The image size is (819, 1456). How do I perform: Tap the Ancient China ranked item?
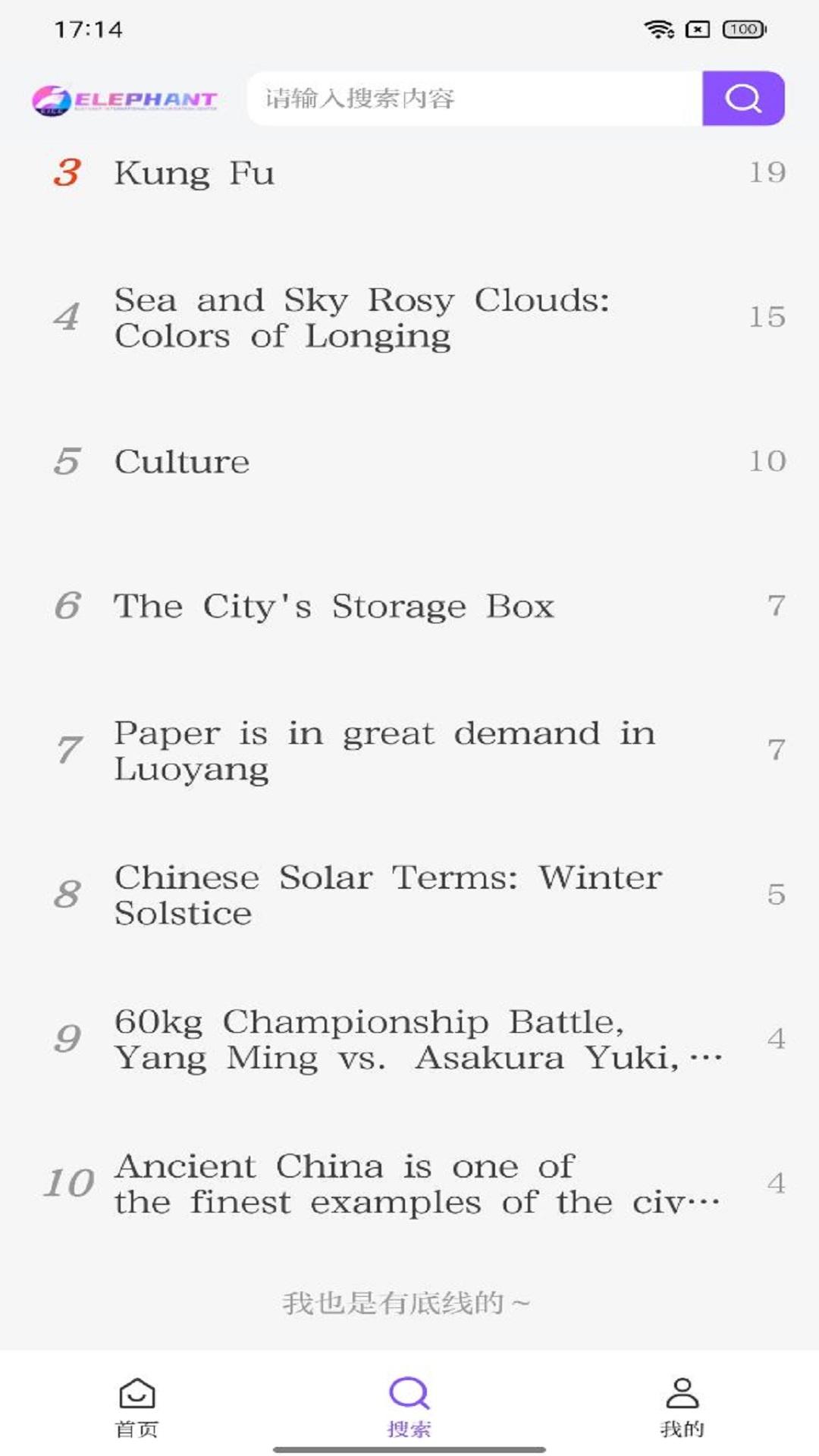[417, 1184]
